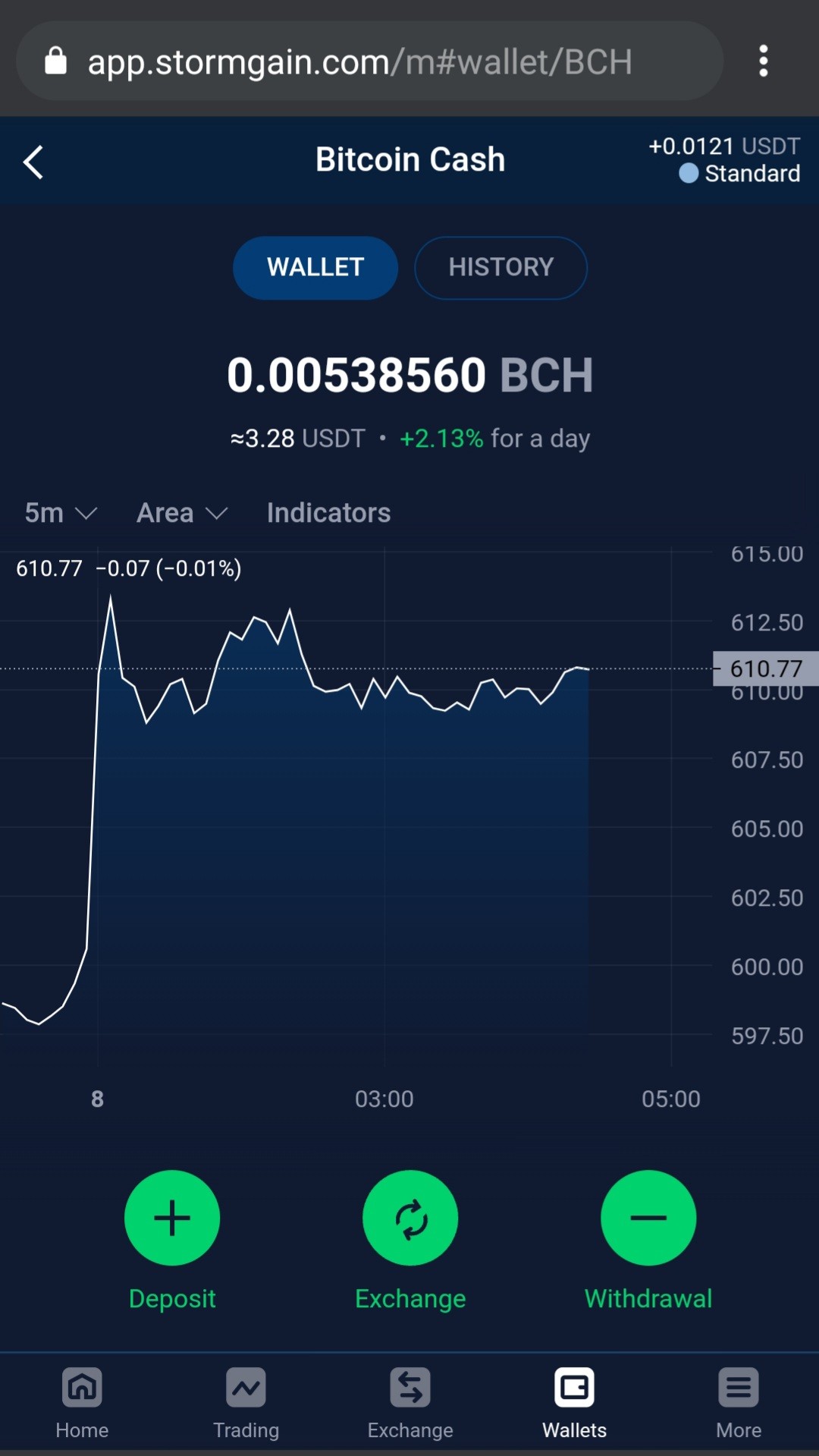Go to the Home tab

(82, 1404)
